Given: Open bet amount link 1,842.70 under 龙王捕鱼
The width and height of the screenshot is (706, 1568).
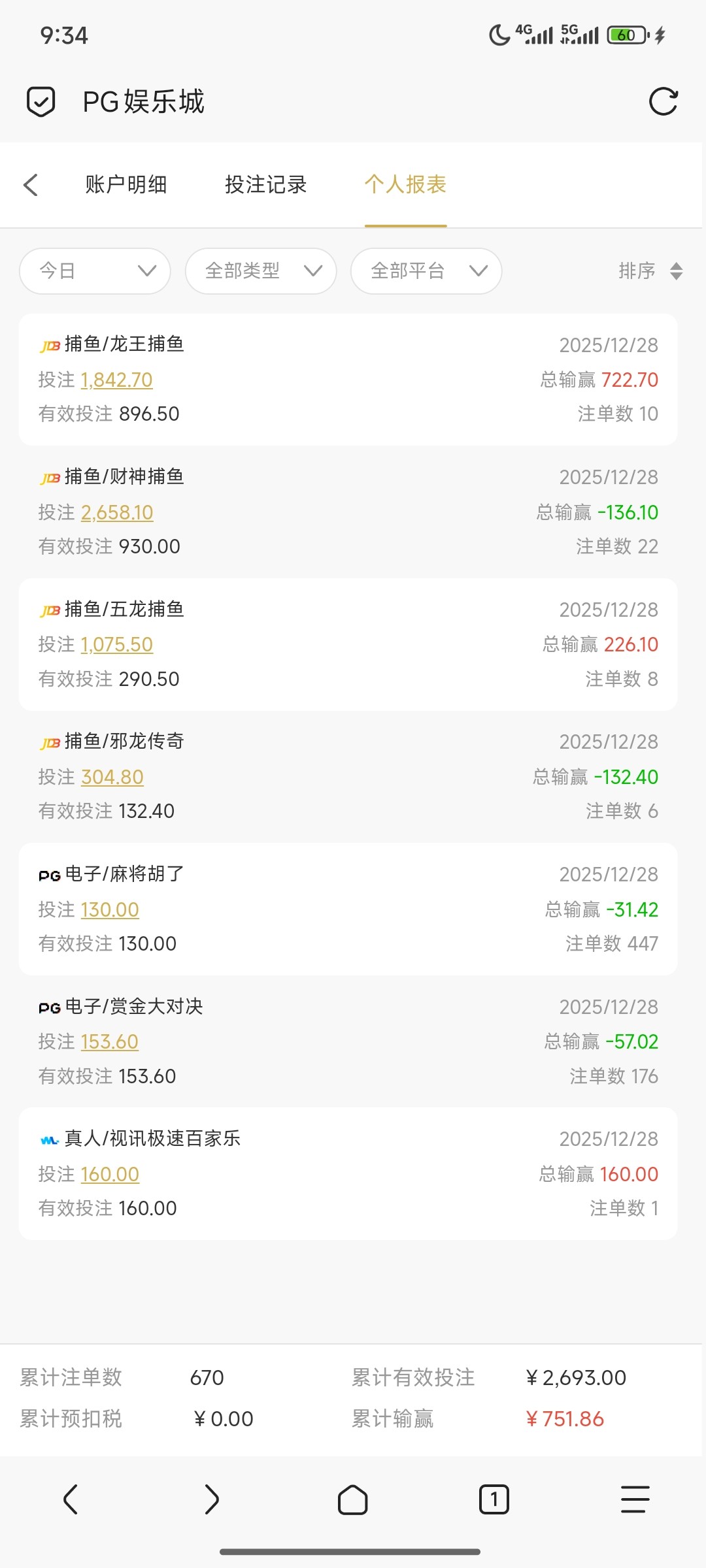Looking at the screenshot, I should pyautogui.click(x=117, y=380).
